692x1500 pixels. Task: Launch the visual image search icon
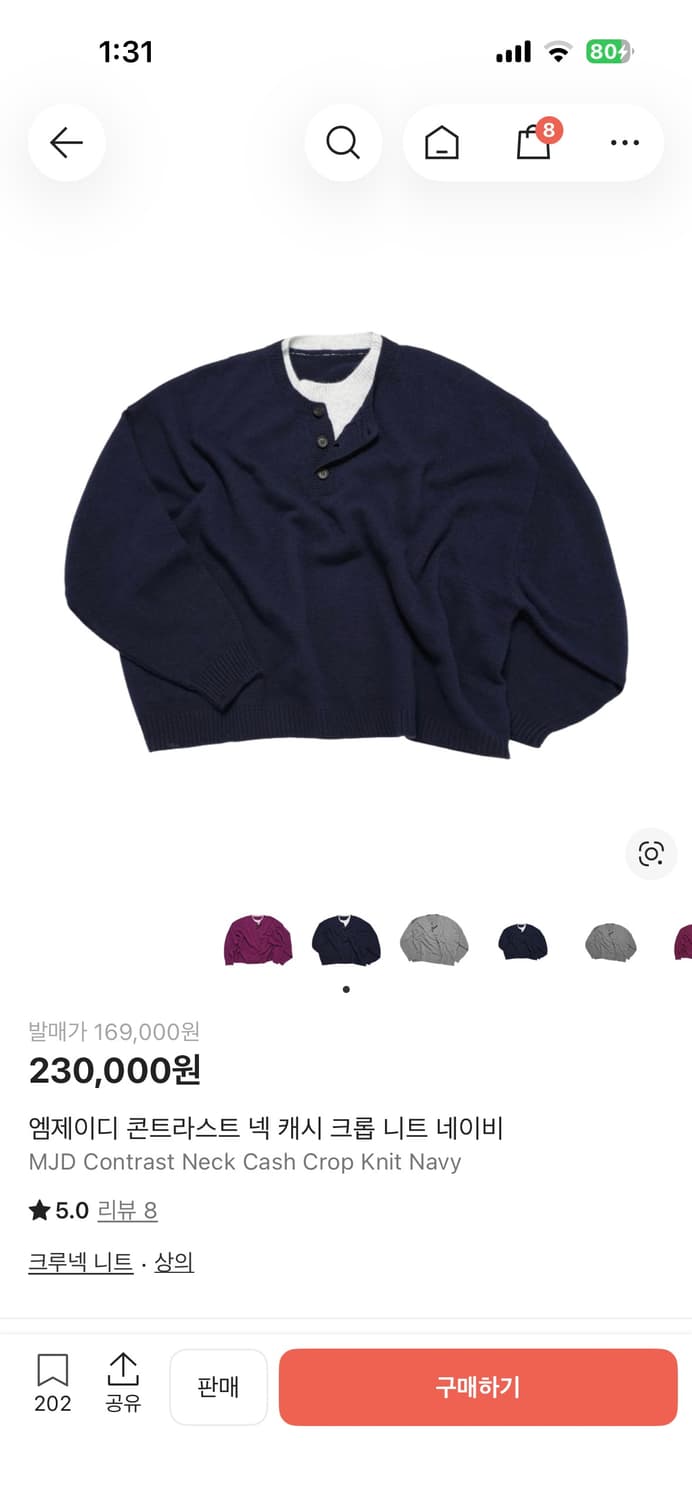(651, 853)
